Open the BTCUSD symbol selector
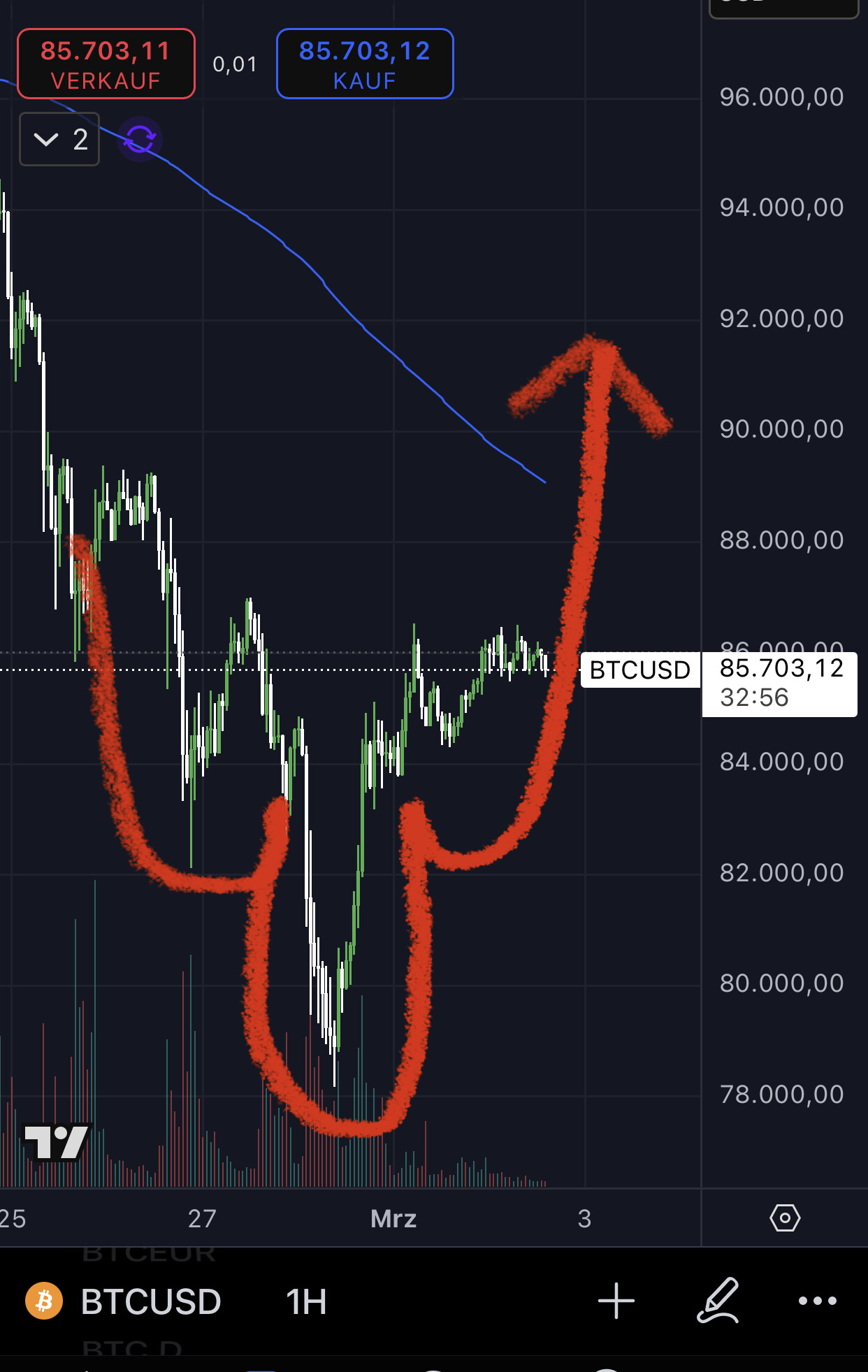Viewport: 868px width, 1372px height. point(124,1301)
